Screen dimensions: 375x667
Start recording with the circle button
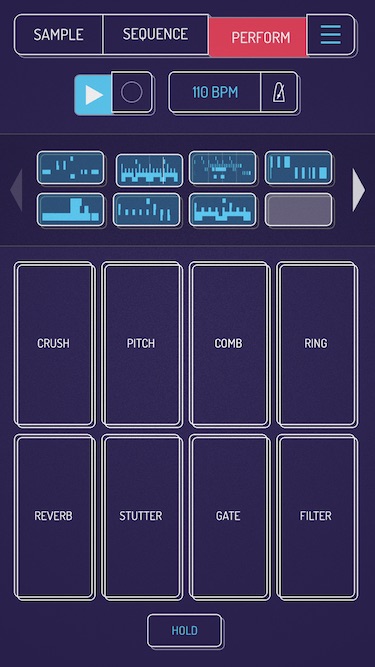point(131,93)
